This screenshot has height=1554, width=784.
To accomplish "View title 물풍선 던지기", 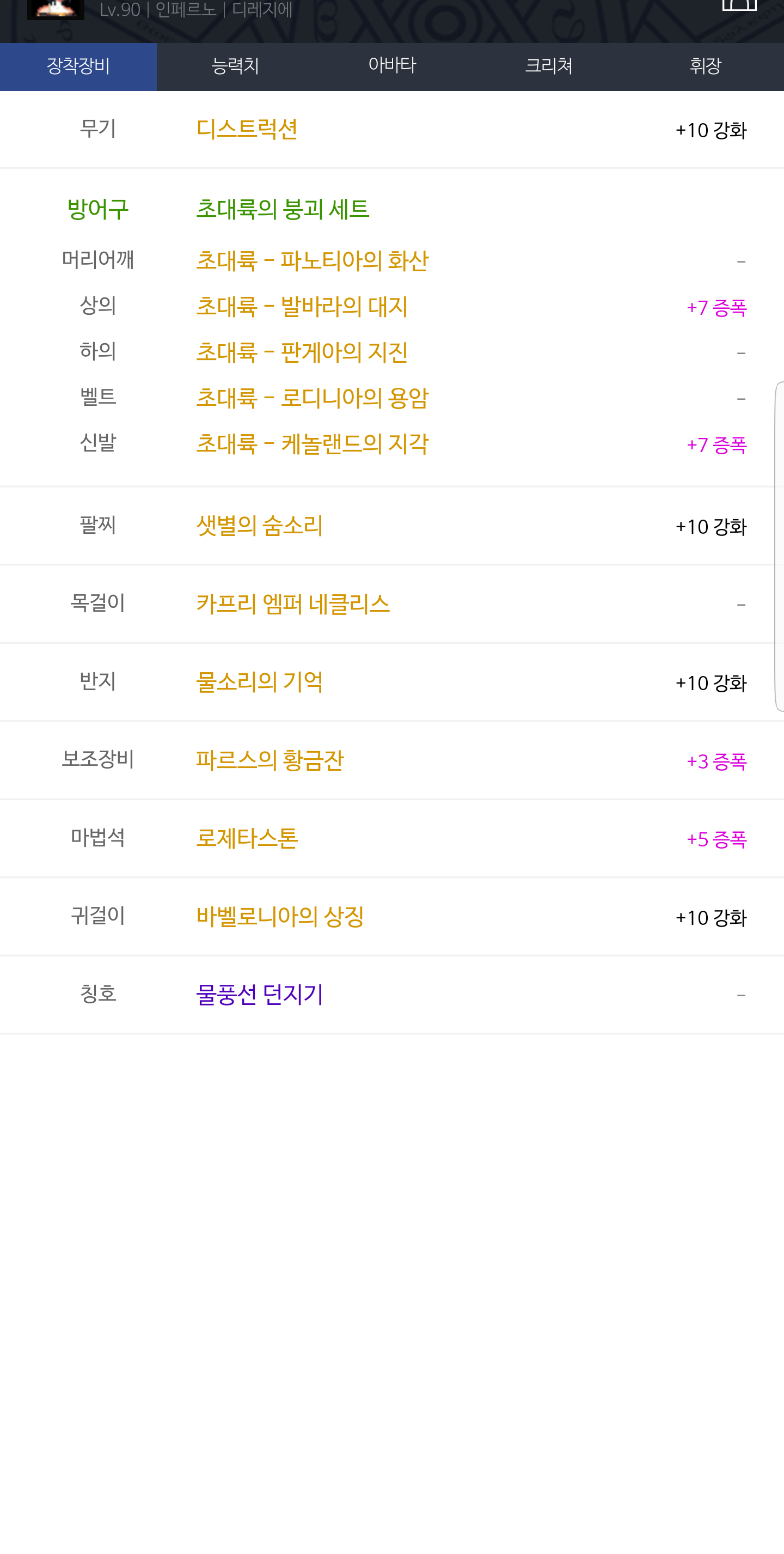I will tap(259, 994).
